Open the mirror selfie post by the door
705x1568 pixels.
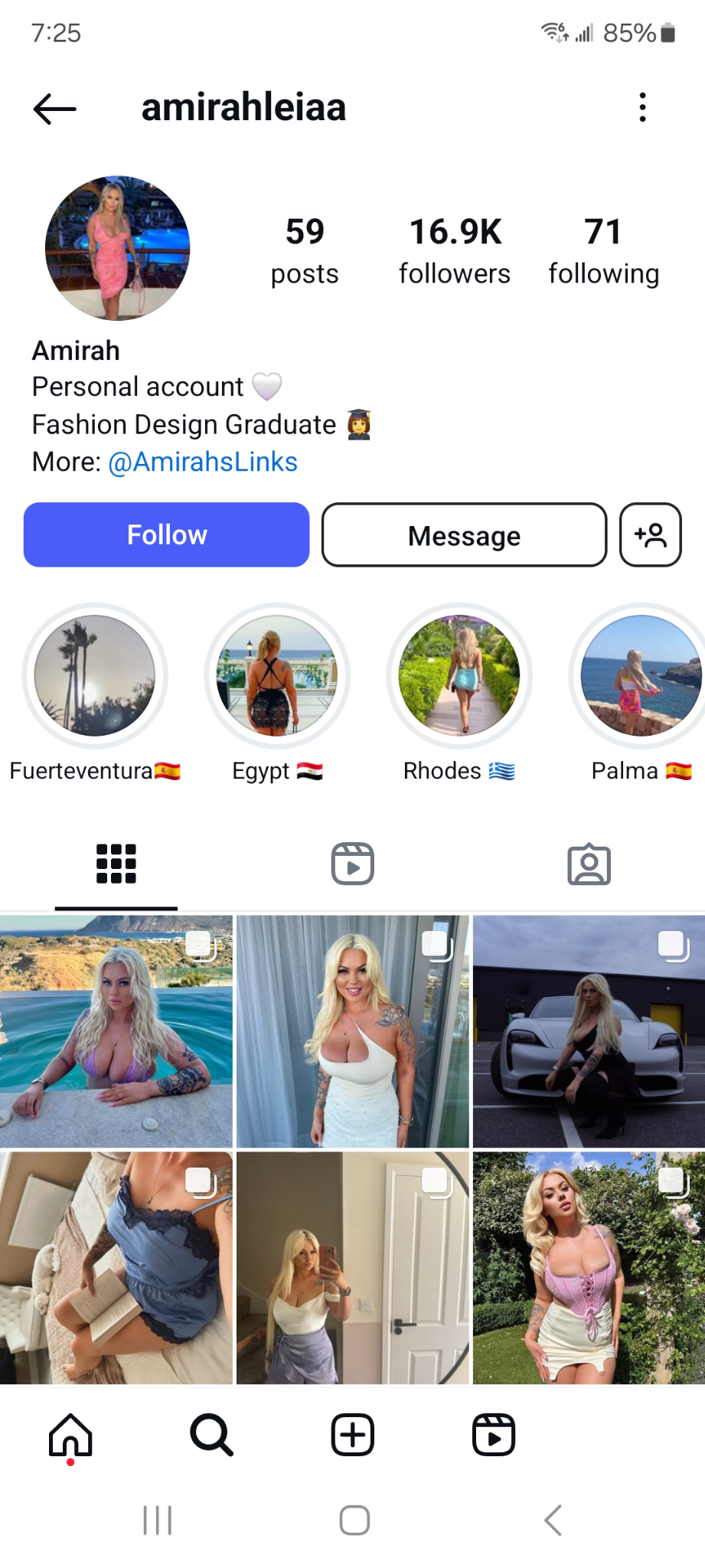[352, 1268]
